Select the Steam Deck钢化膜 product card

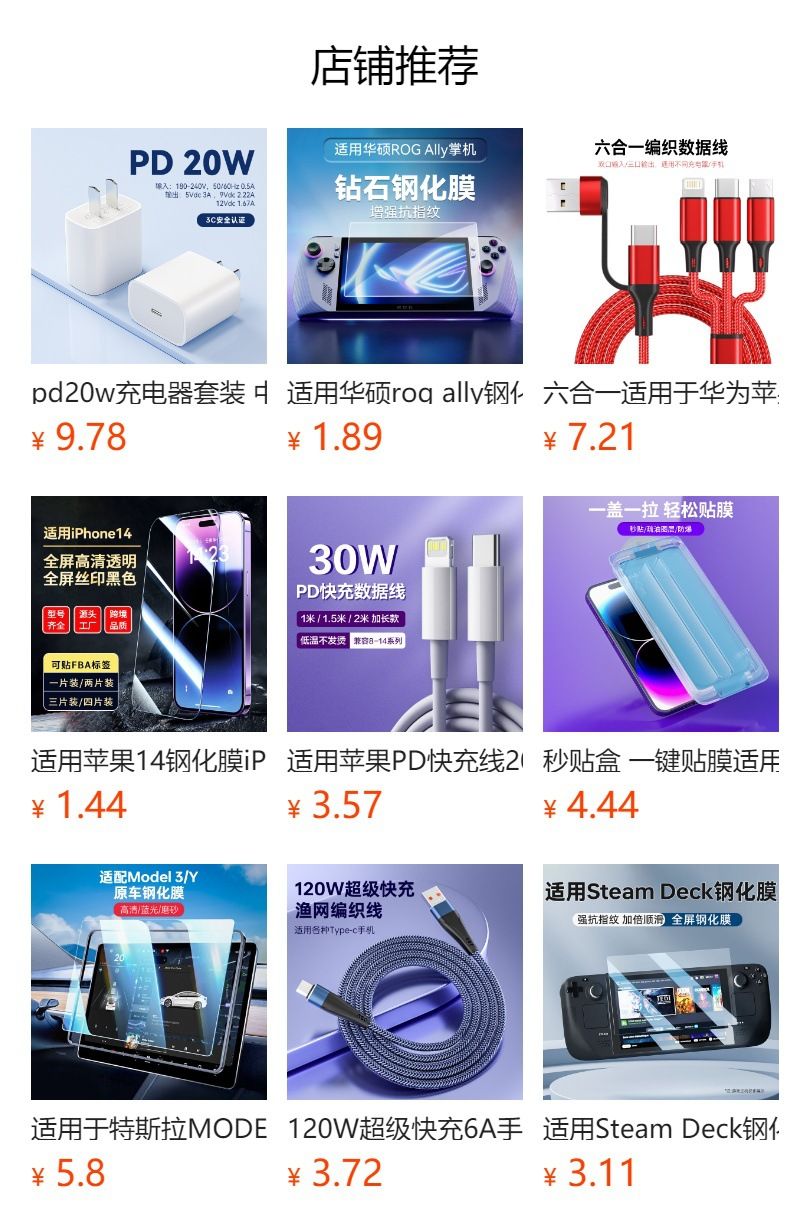point(661,982)
